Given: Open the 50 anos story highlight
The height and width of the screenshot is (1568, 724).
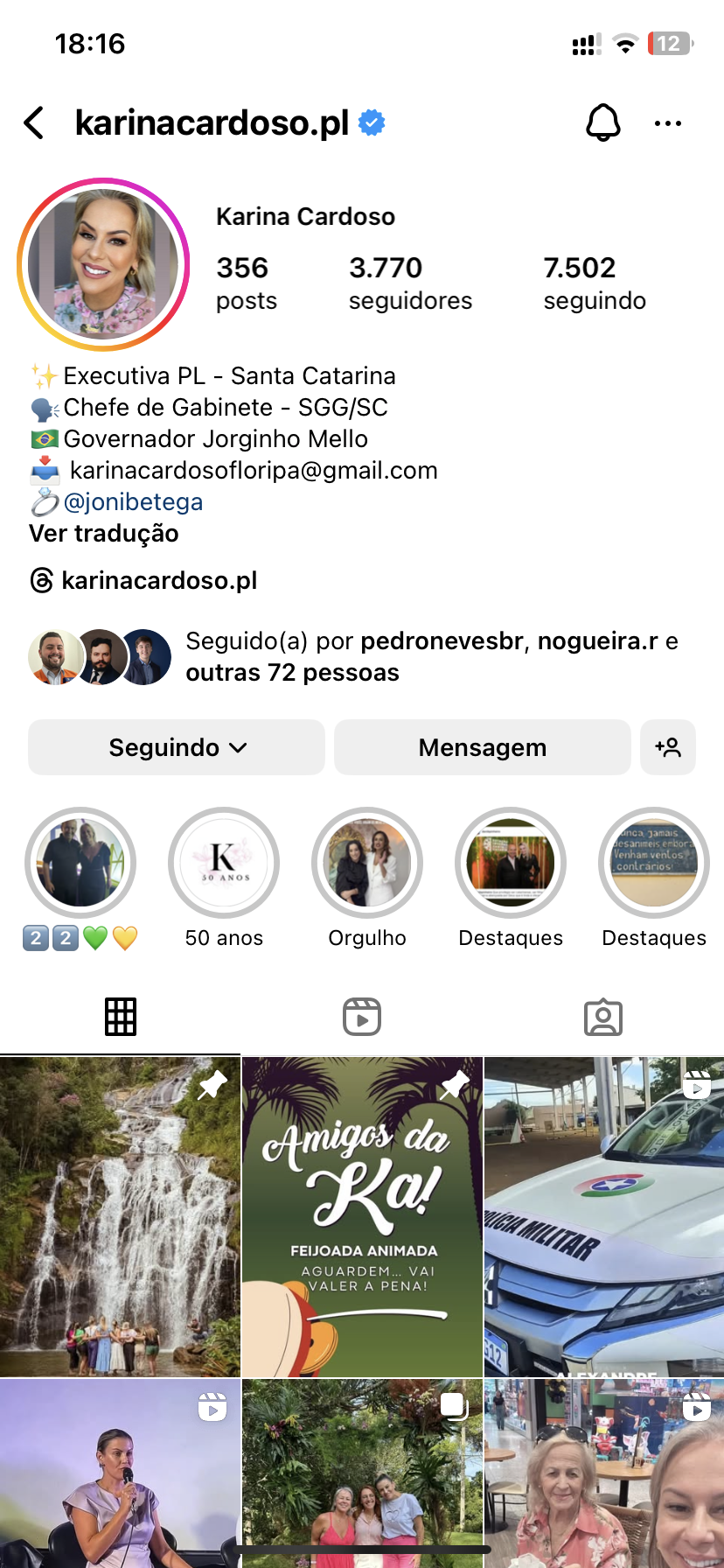Looking at the screenshot, I should click(224, 863).
